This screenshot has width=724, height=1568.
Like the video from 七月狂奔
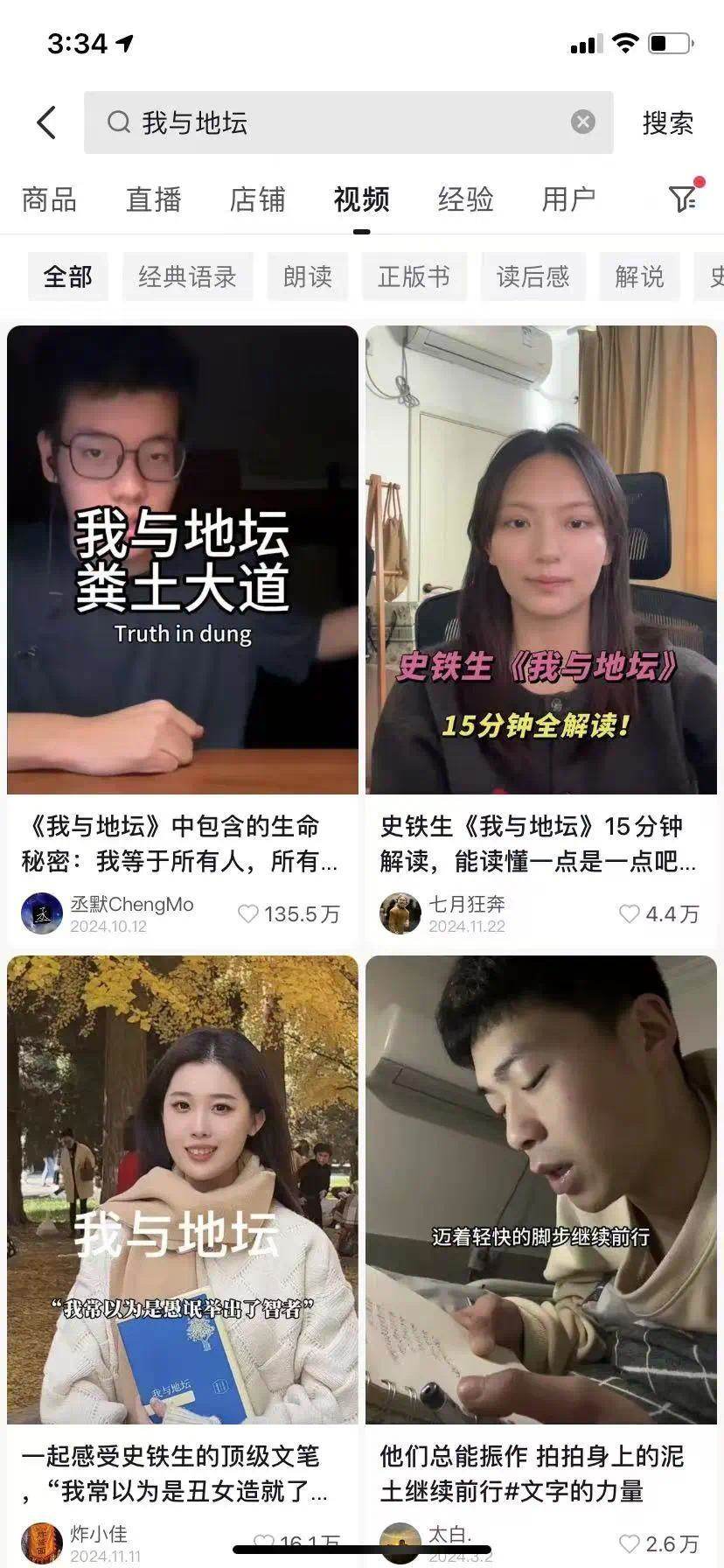click(630, 913)
